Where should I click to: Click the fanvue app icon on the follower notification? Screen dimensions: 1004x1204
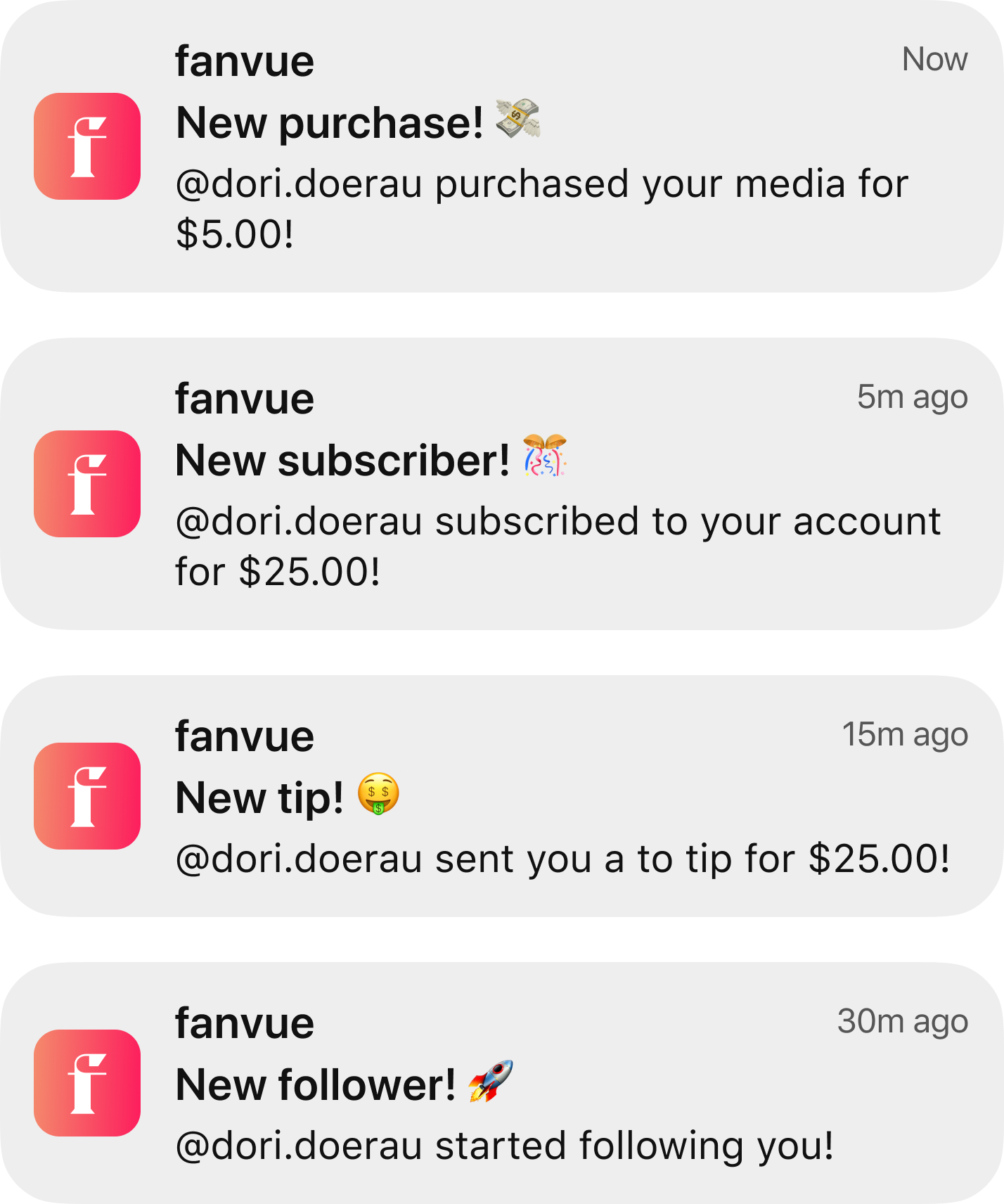(x=86, y=1083)
